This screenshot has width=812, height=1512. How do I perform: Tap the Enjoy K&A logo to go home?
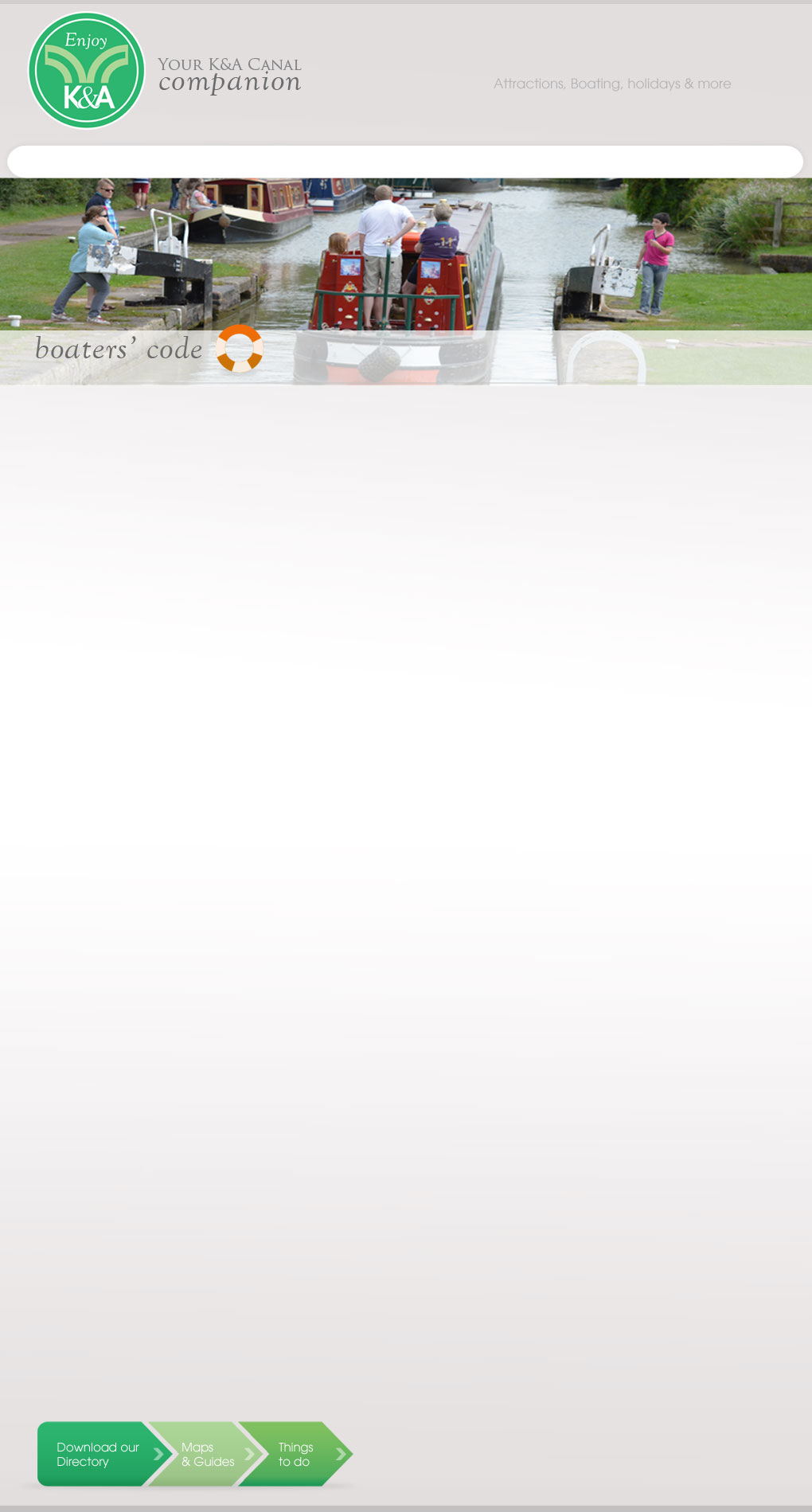87,71
